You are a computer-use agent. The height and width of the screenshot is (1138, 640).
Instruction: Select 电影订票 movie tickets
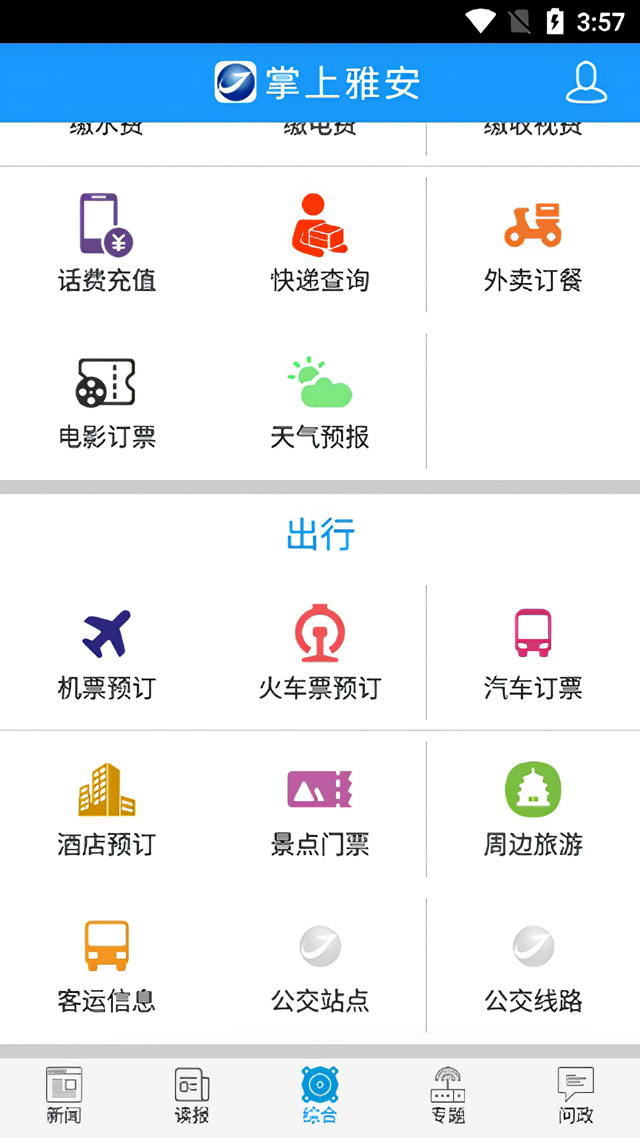pos(107,402)
